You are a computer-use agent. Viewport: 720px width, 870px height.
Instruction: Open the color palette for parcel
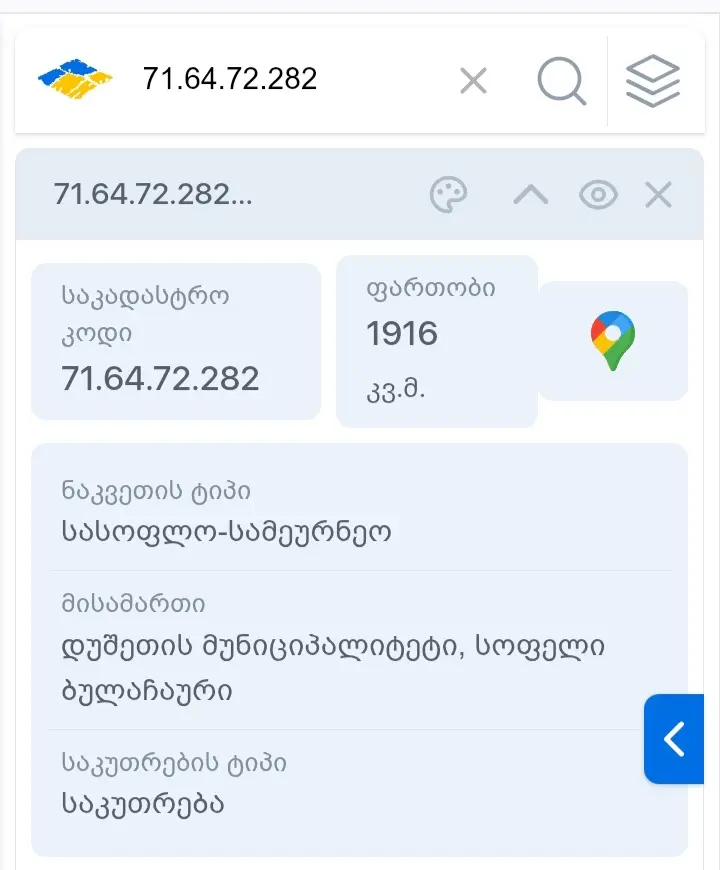449,195
